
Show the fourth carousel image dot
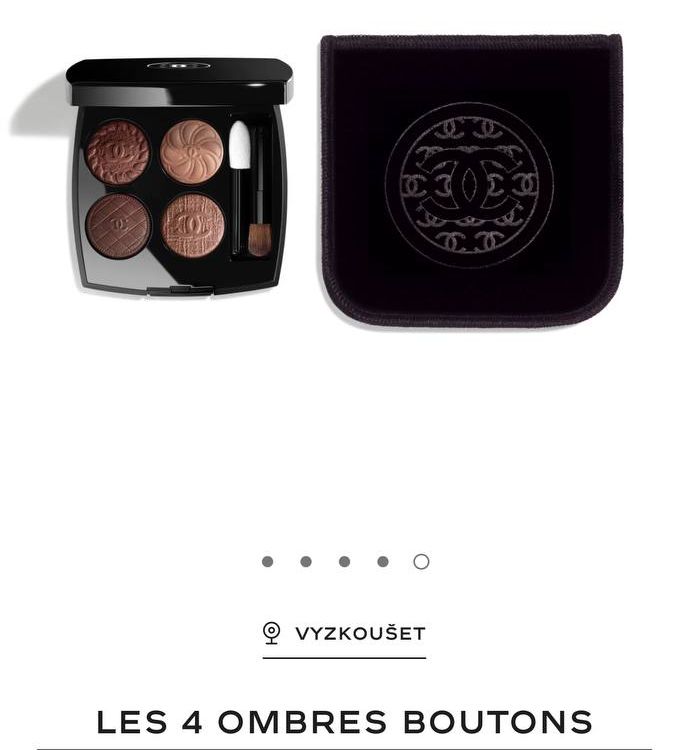point(383,562)
